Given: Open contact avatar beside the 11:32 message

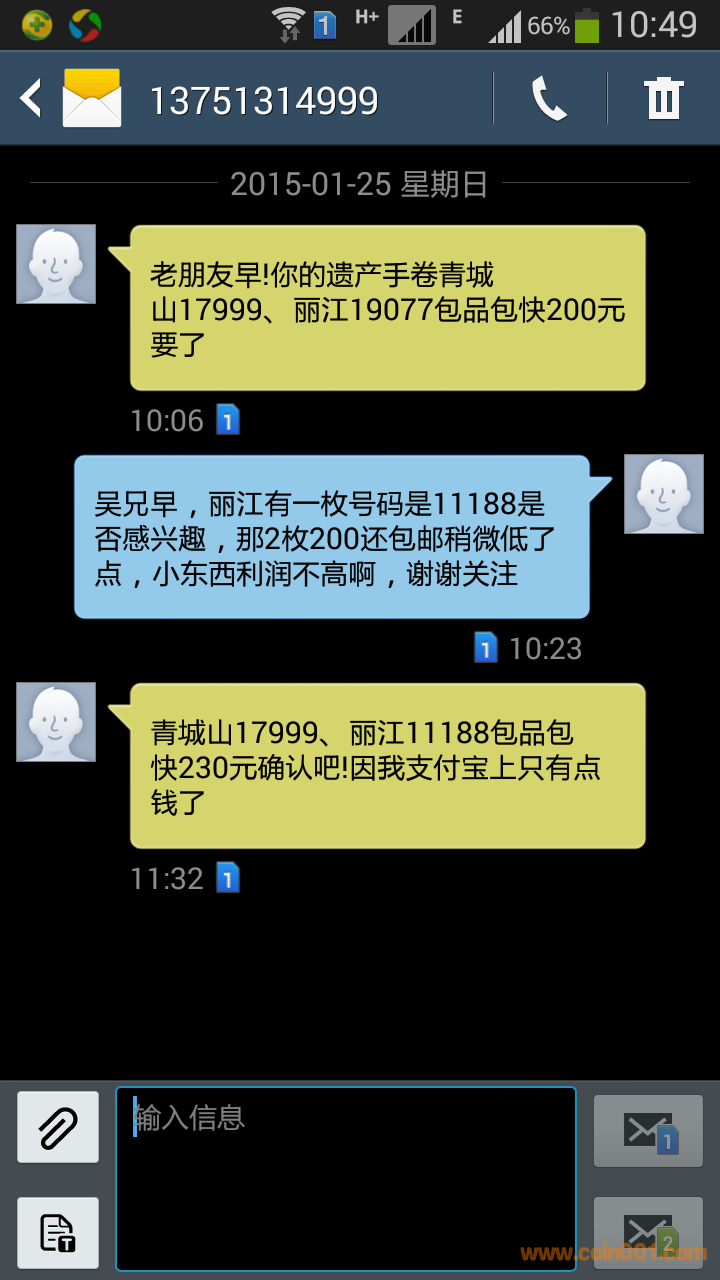Looking at the screenshot, I should click(56, 722).
